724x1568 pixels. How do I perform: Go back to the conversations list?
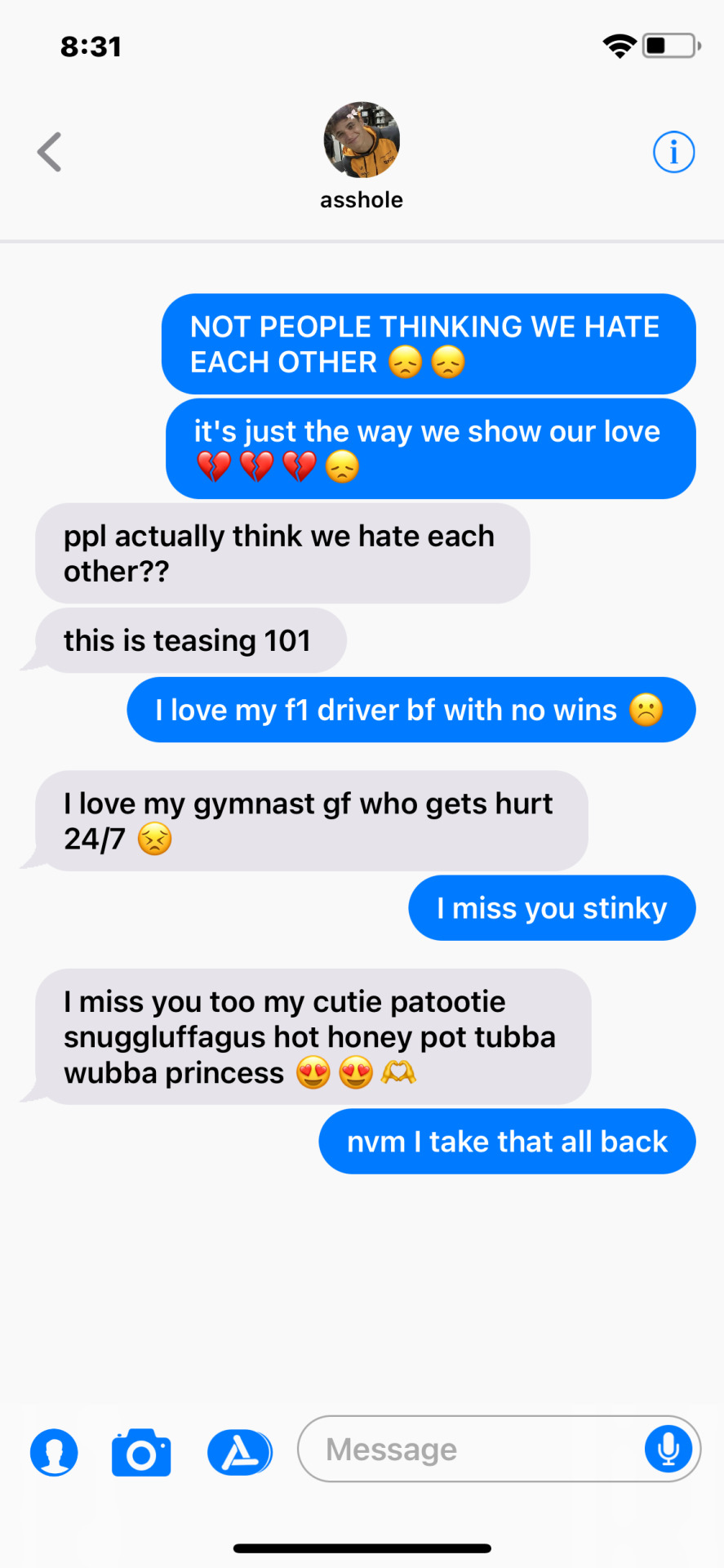(50, 152)
